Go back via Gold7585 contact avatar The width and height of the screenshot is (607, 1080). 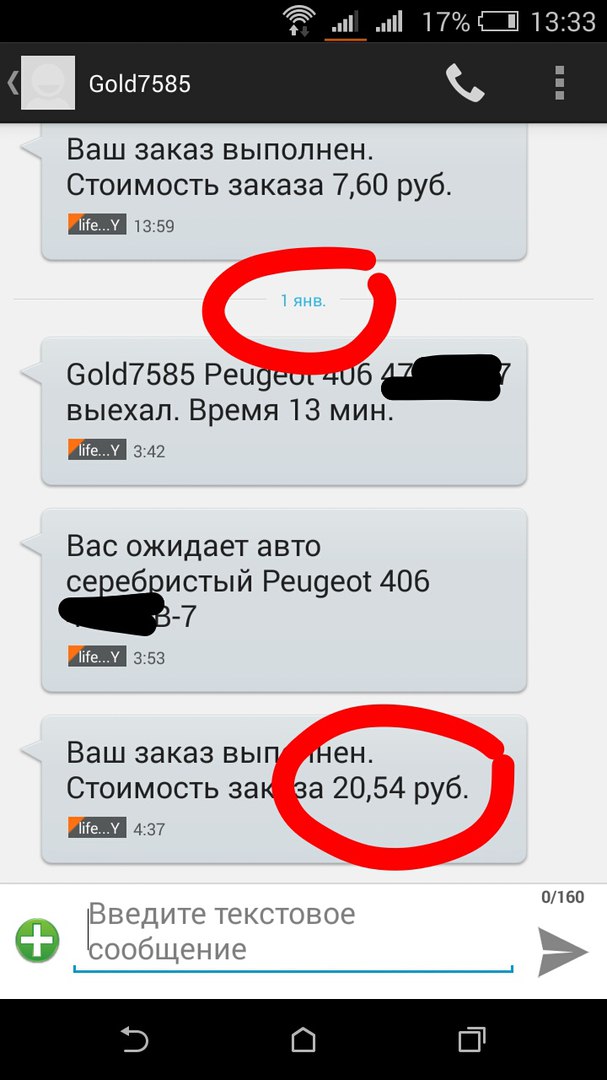(x=46, y=83)
